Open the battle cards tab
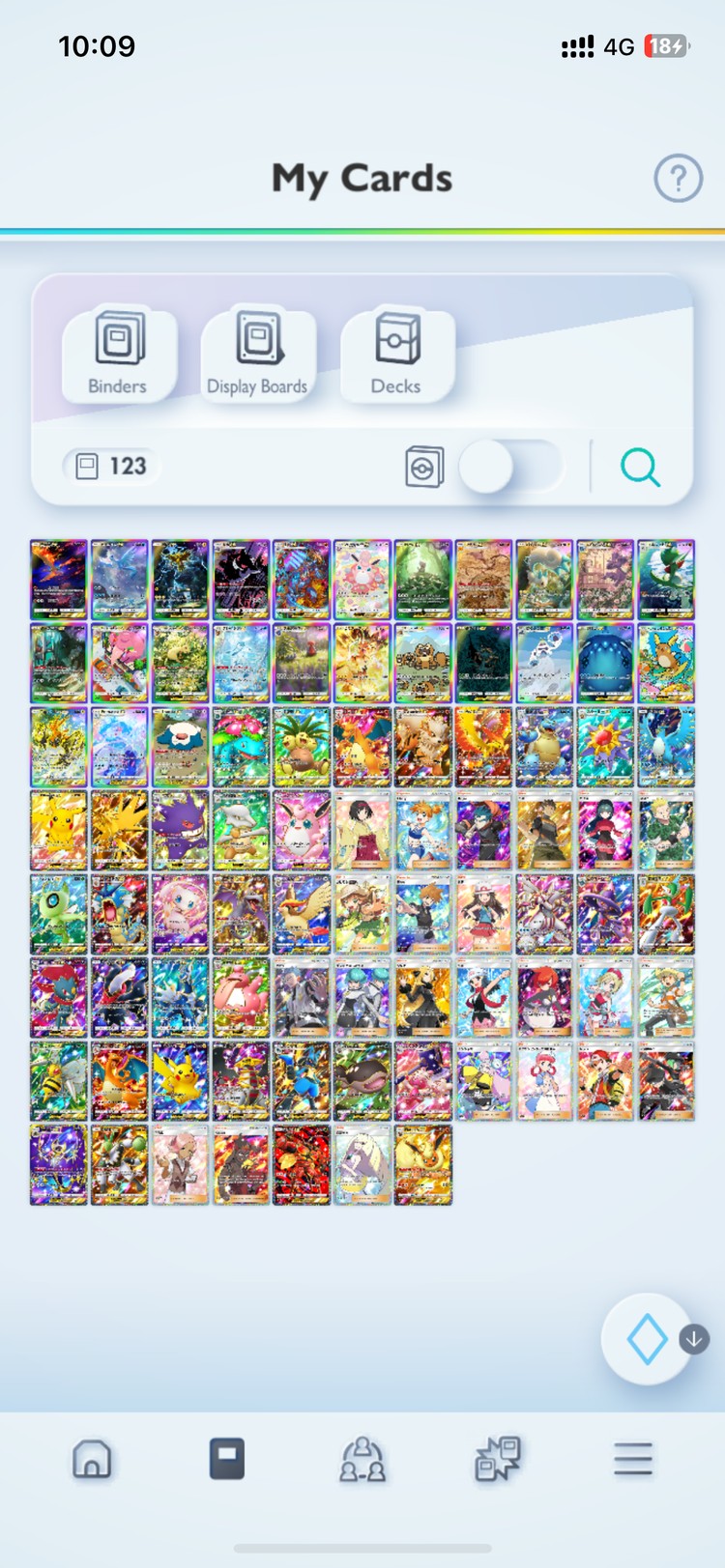 tap(498, 1459)
